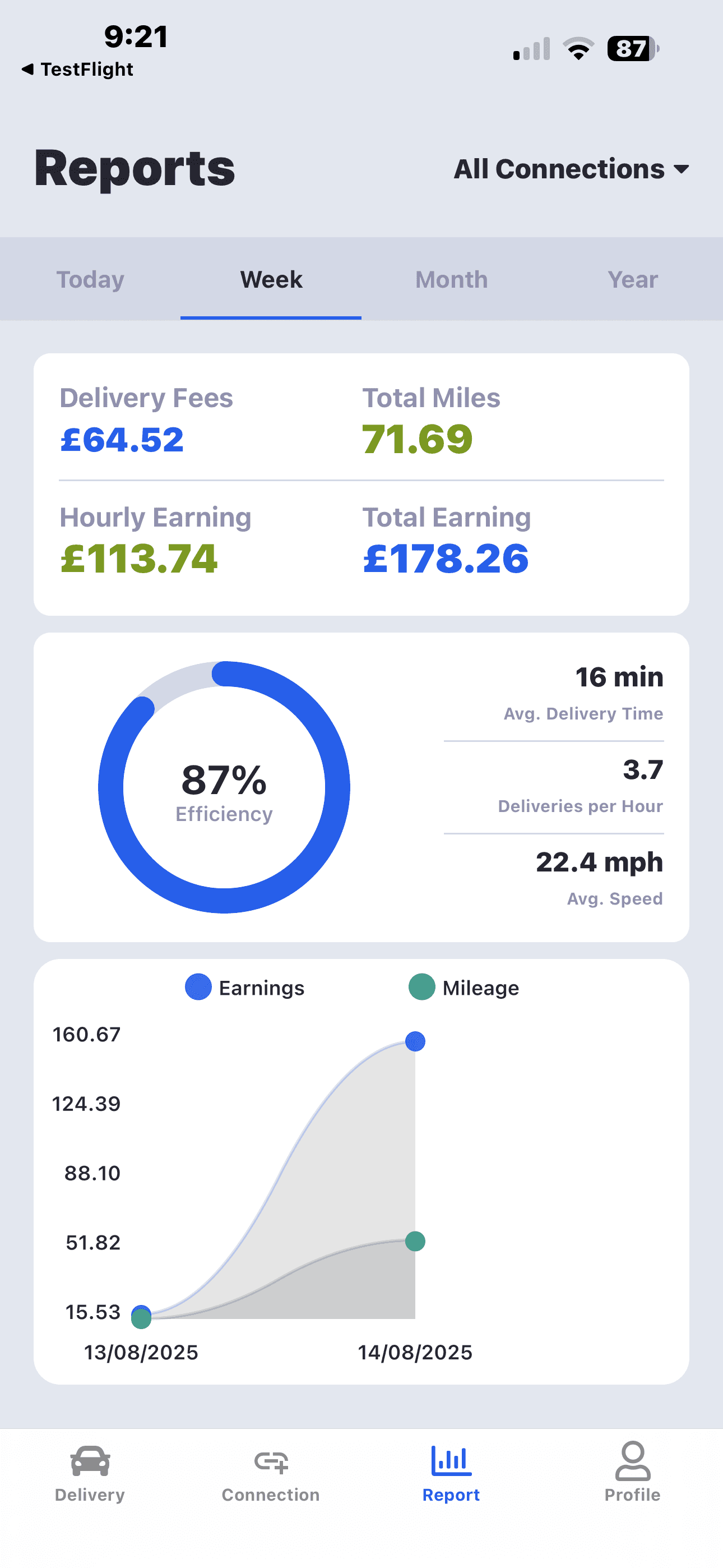Image resolution: width=723 pixels, height=1568 pixels.
Task: Open the Connection tab
Action: [x=271, y=1472]
